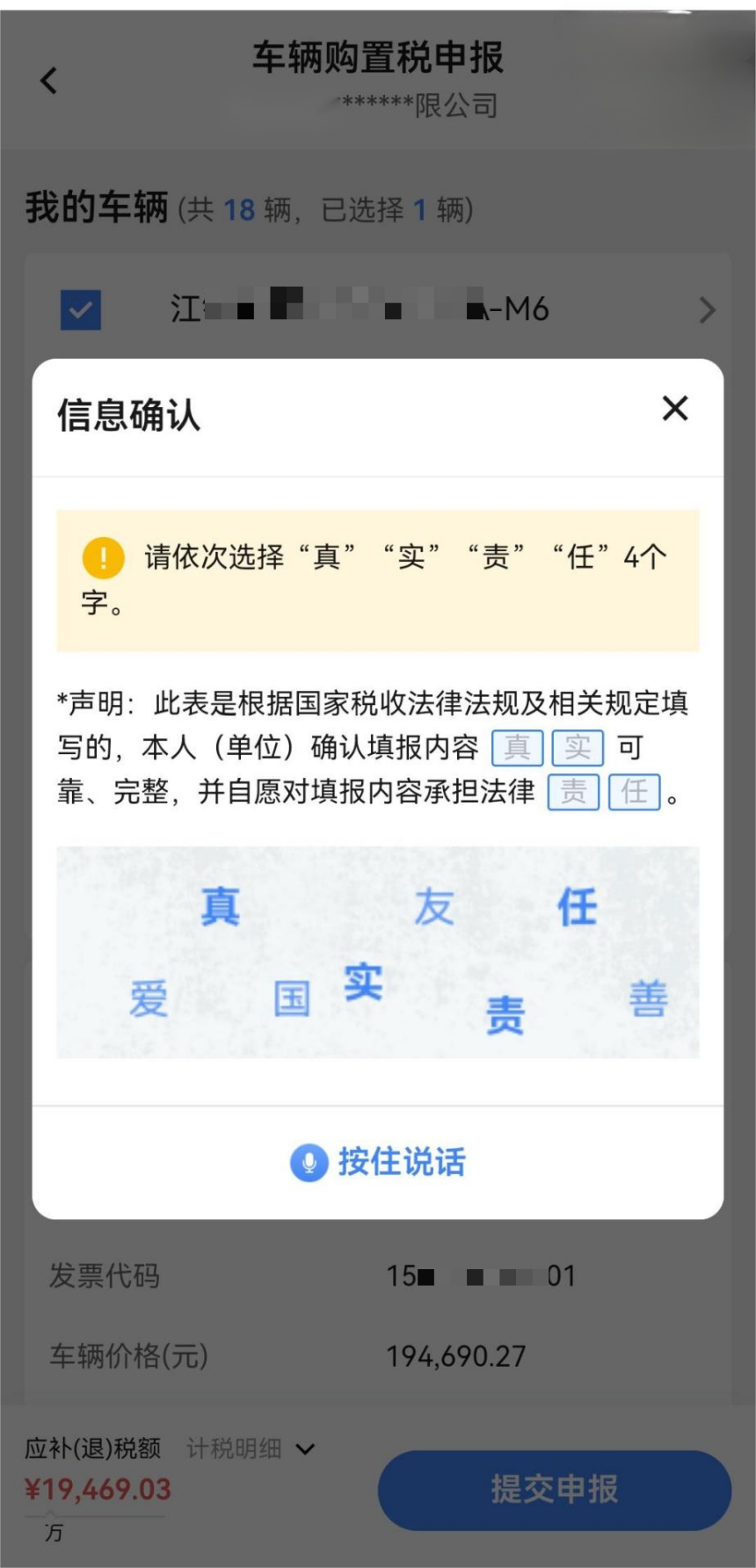756x1568 pixels.
Task: Tap the 按住说话 voice button
Action: coord(378,1162)
